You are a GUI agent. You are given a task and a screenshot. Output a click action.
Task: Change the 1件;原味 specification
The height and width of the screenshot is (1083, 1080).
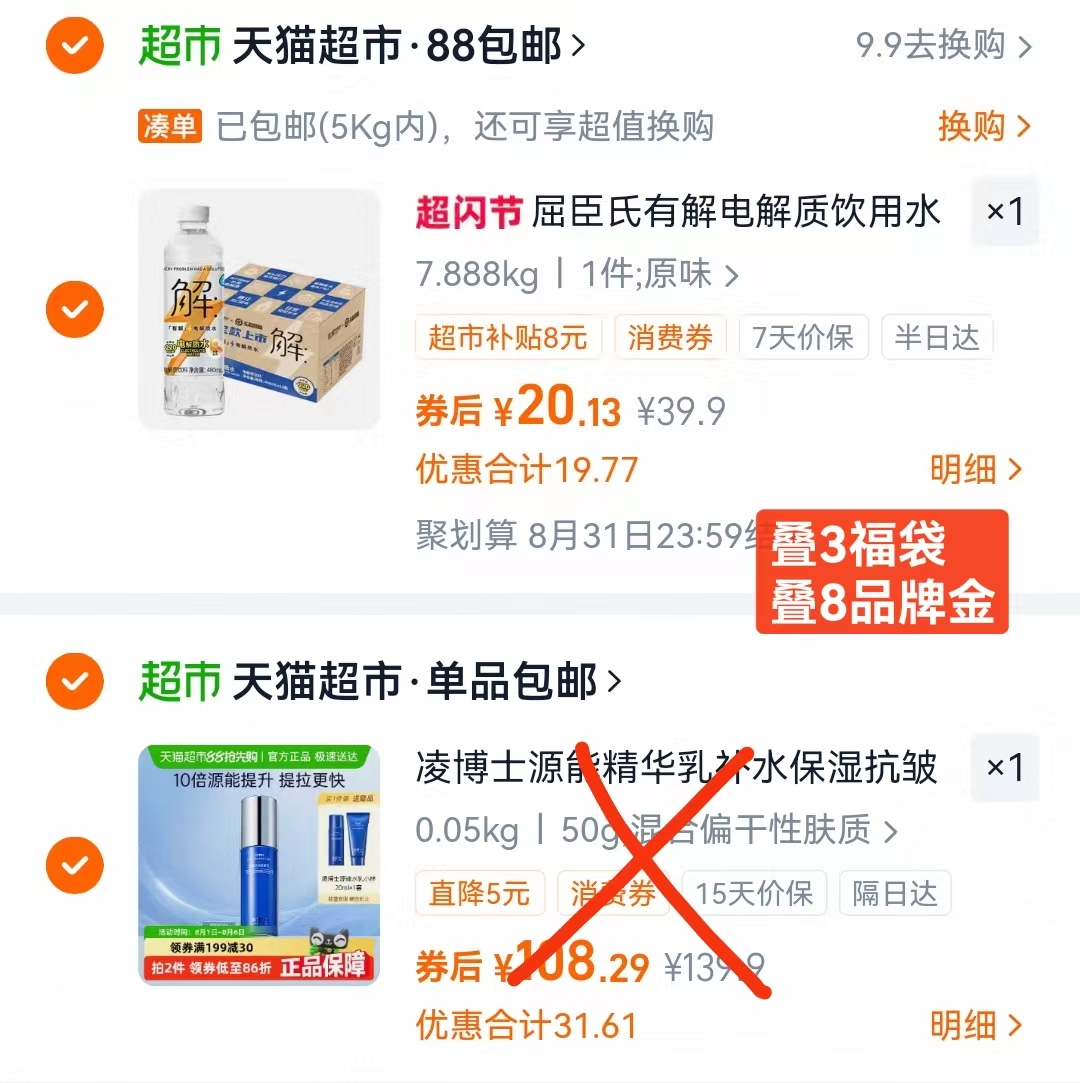click(x=660, y=275)
